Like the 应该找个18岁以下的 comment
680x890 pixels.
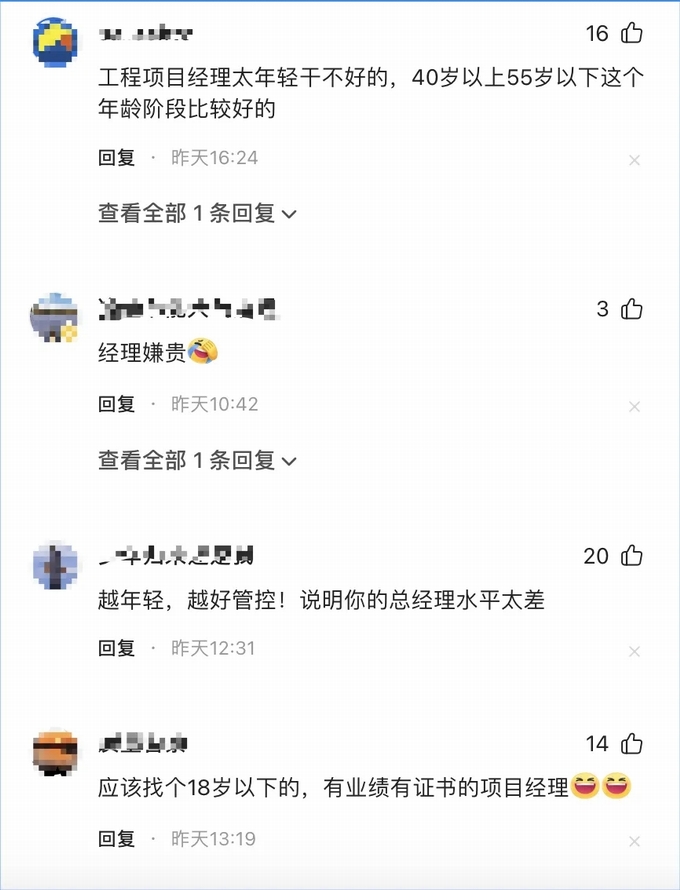pos(631,744)
